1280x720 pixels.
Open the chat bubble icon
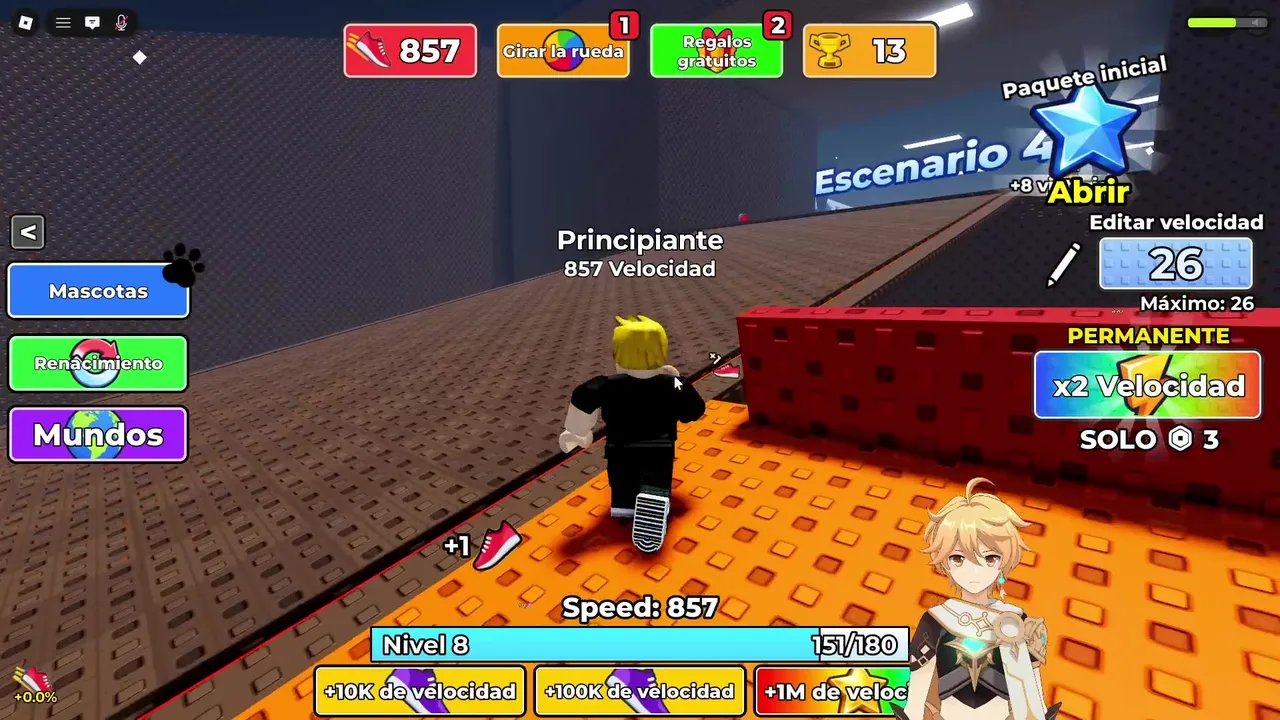[x=92, y=22]
